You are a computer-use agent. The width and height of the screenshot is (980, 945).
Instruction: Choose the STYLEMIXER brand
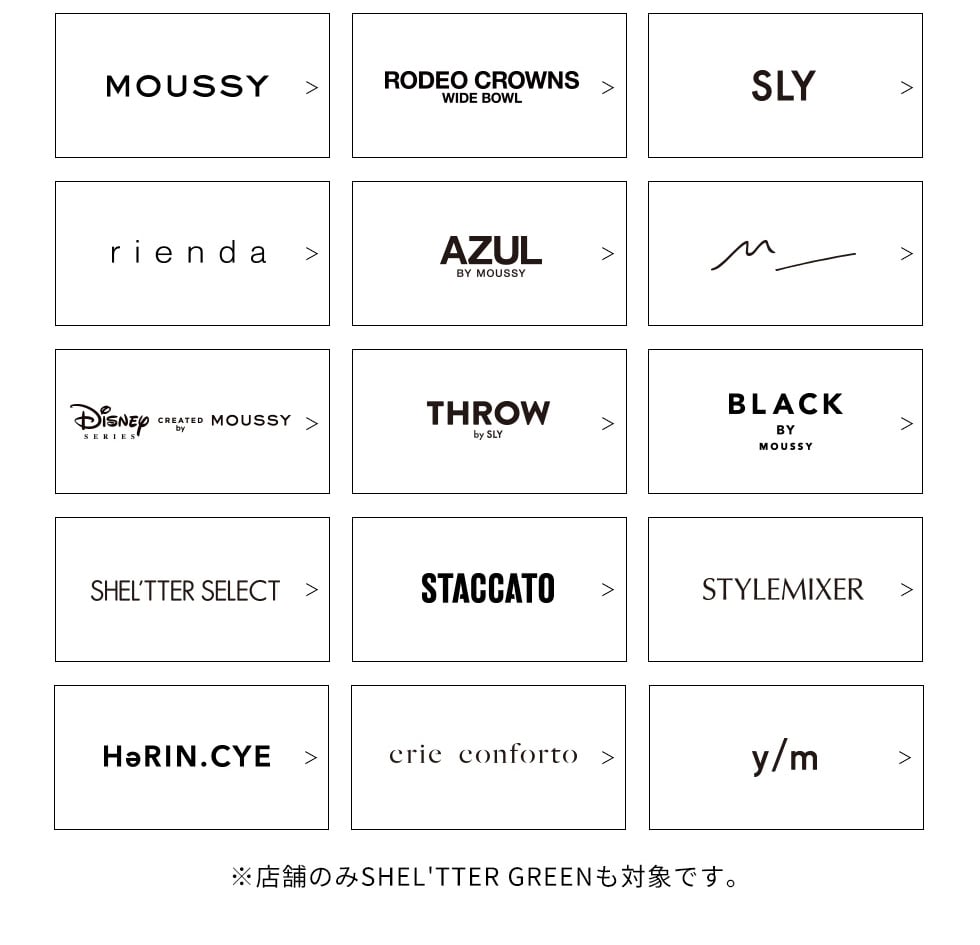coord(785,590)
